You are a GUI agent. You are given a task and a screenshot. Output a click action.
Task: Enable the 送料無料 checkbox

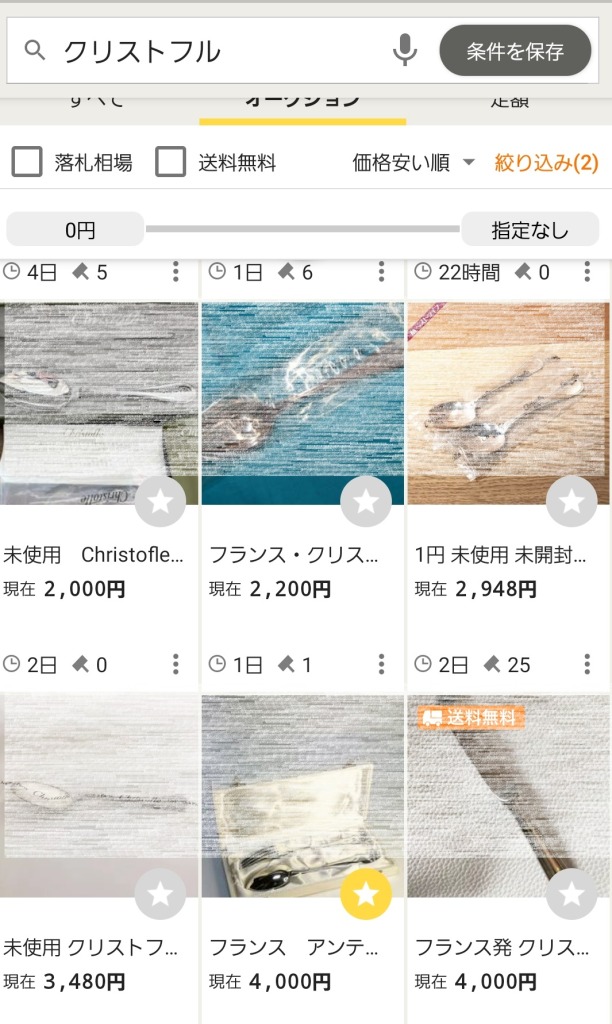pos(171,162)
